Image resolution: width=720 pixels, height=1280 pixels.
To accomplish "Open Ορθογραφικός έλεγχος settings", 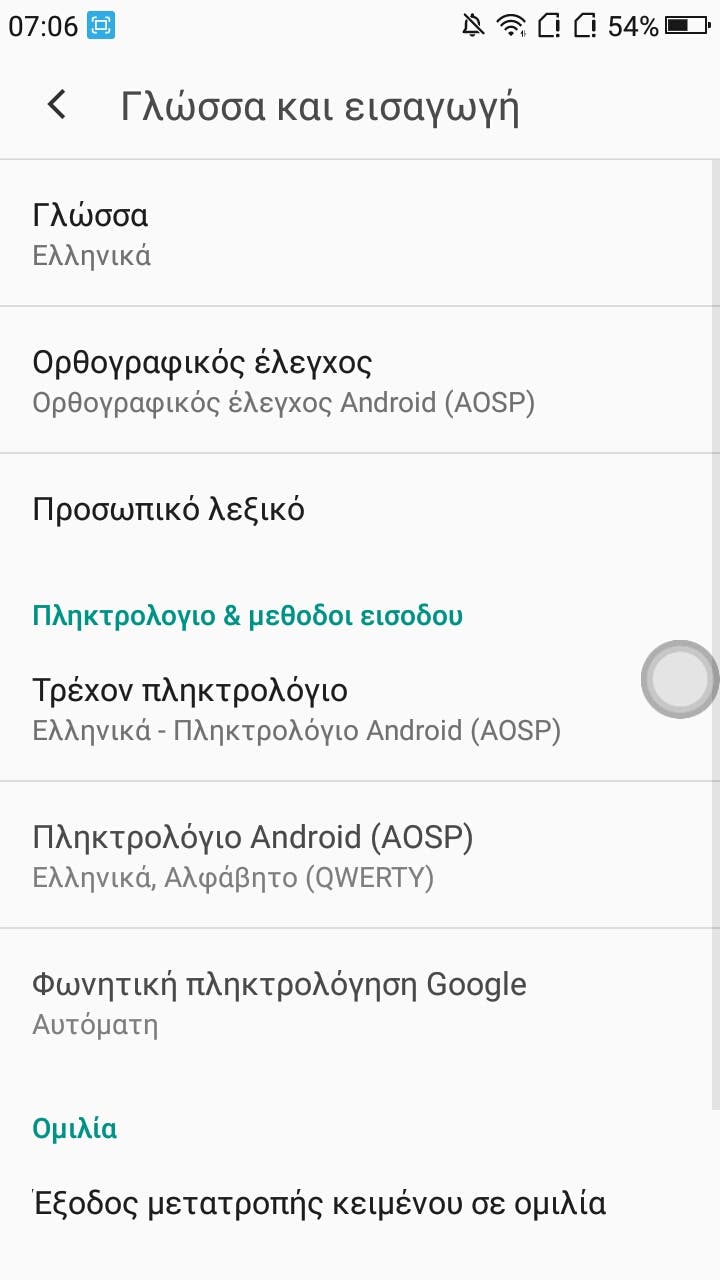I will tap(360, 380).
